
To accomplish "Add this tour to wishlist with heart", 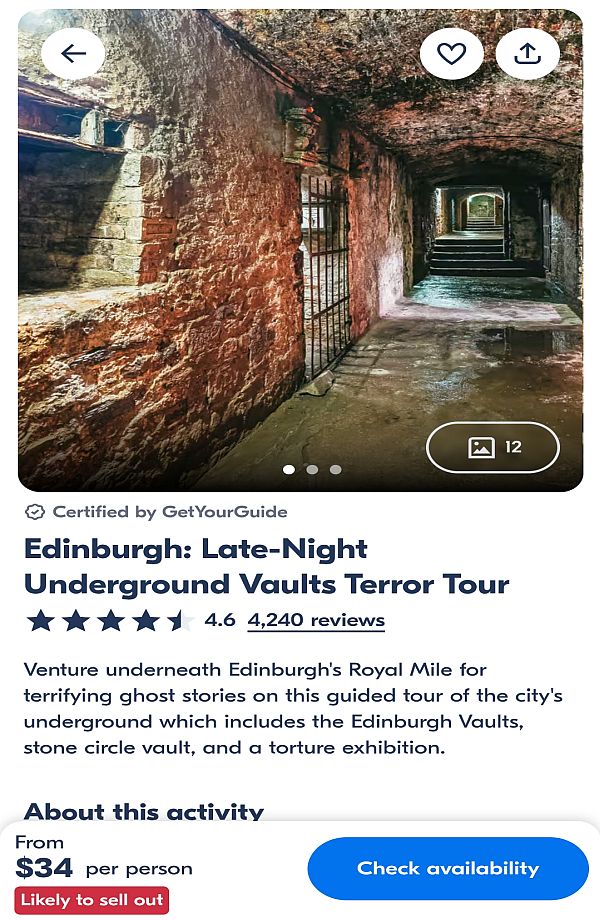I will 452,53.
